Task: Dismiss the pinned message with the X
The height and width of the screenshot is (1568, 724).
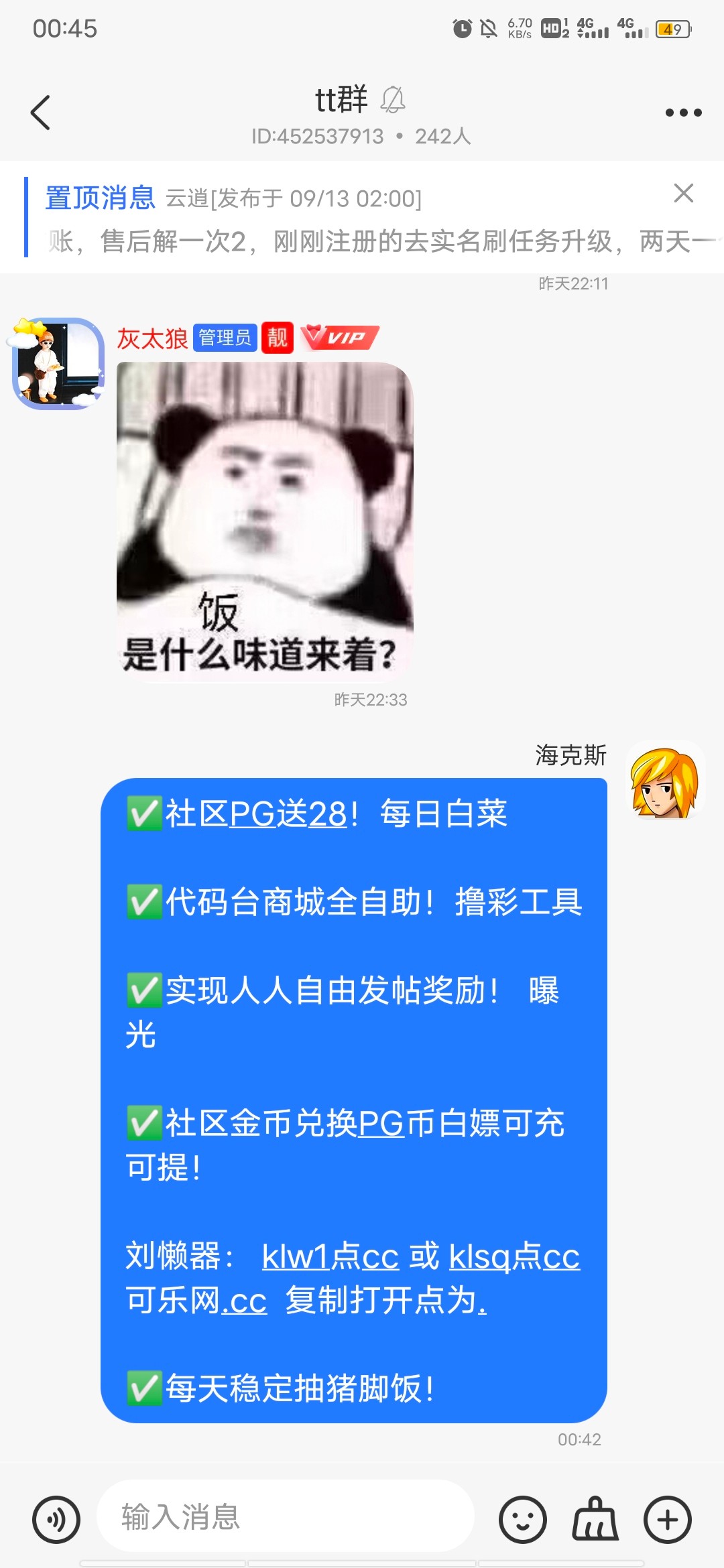Action: click(x=683, y=194)
